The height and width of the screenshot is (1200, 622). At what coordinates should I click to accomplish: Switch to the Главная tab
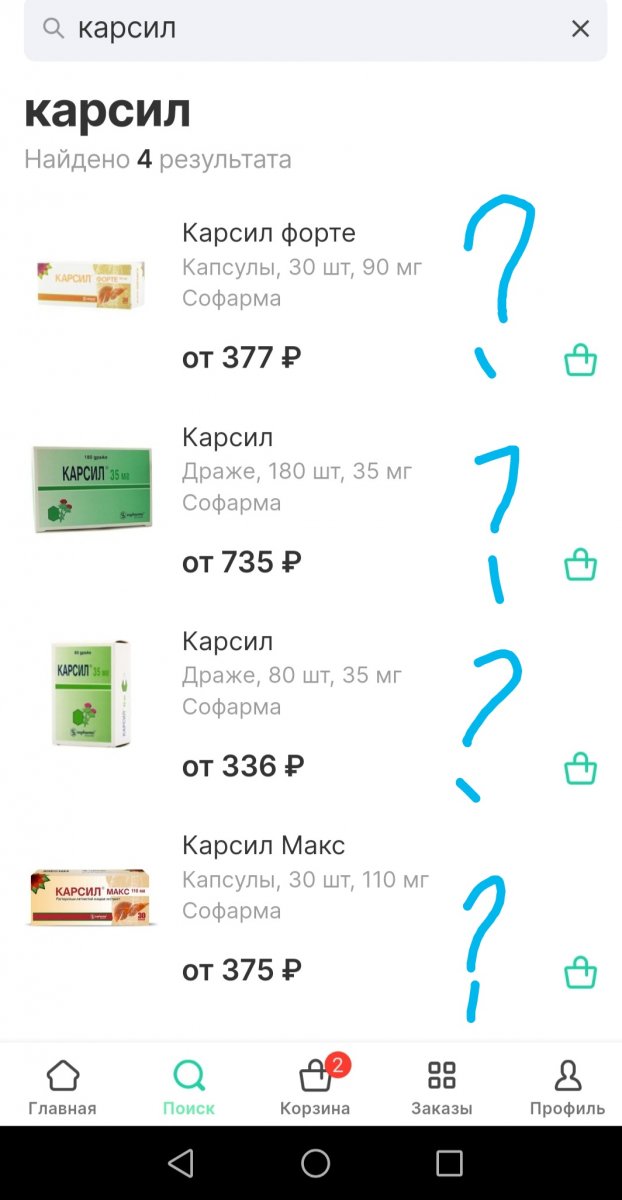pyautogui.click(x=62, y=1088)
